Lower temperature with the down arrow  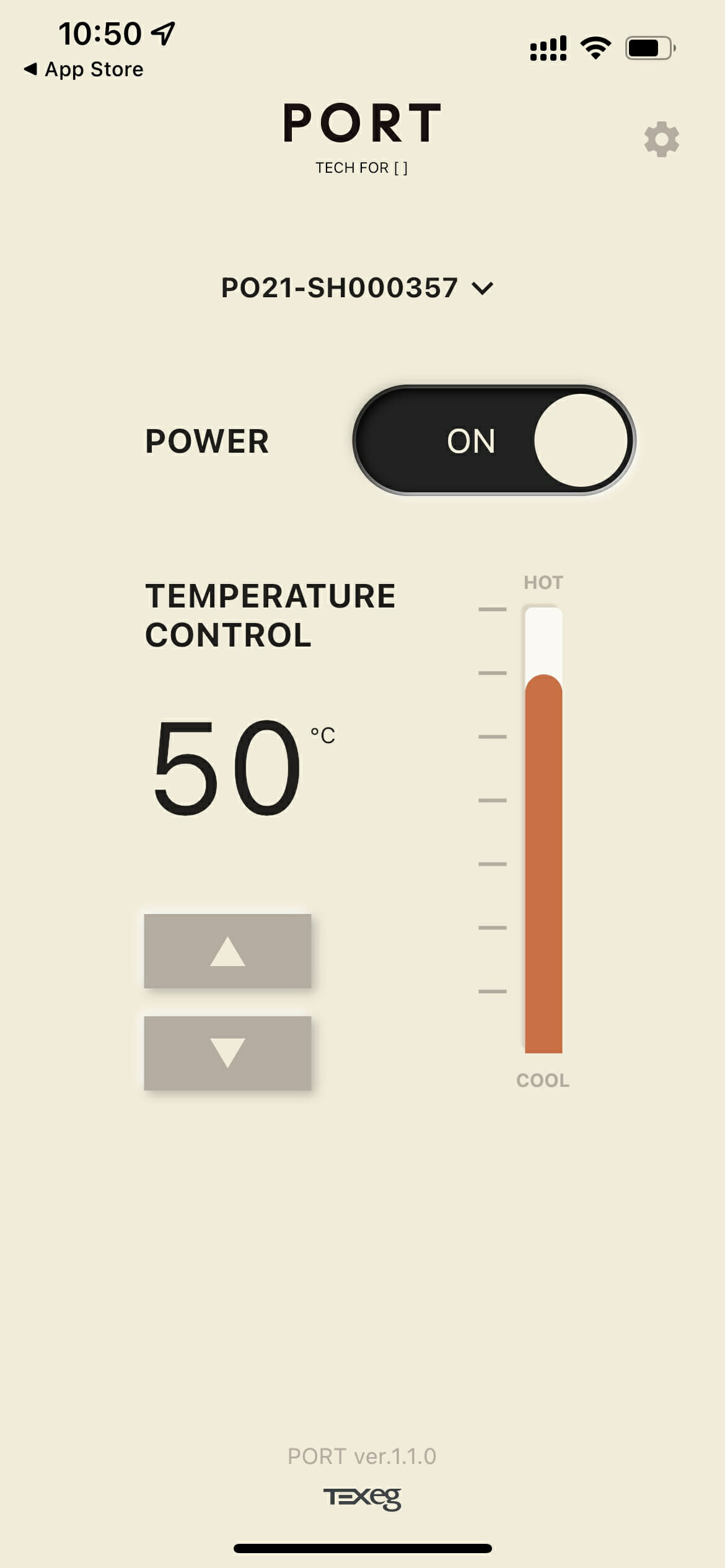coord(227,1053)
